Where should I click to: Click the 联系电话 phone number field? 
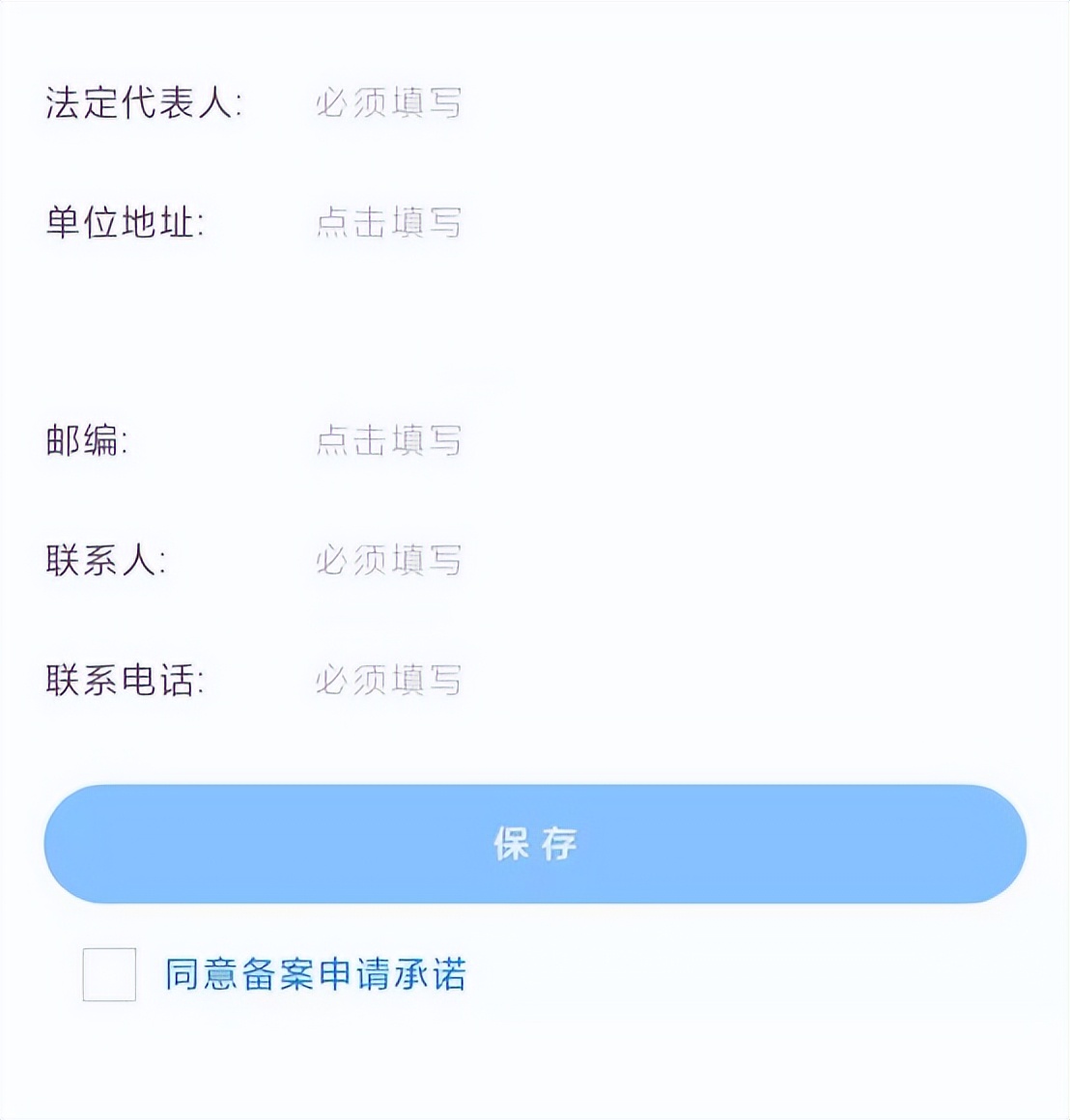click(386, 681)
